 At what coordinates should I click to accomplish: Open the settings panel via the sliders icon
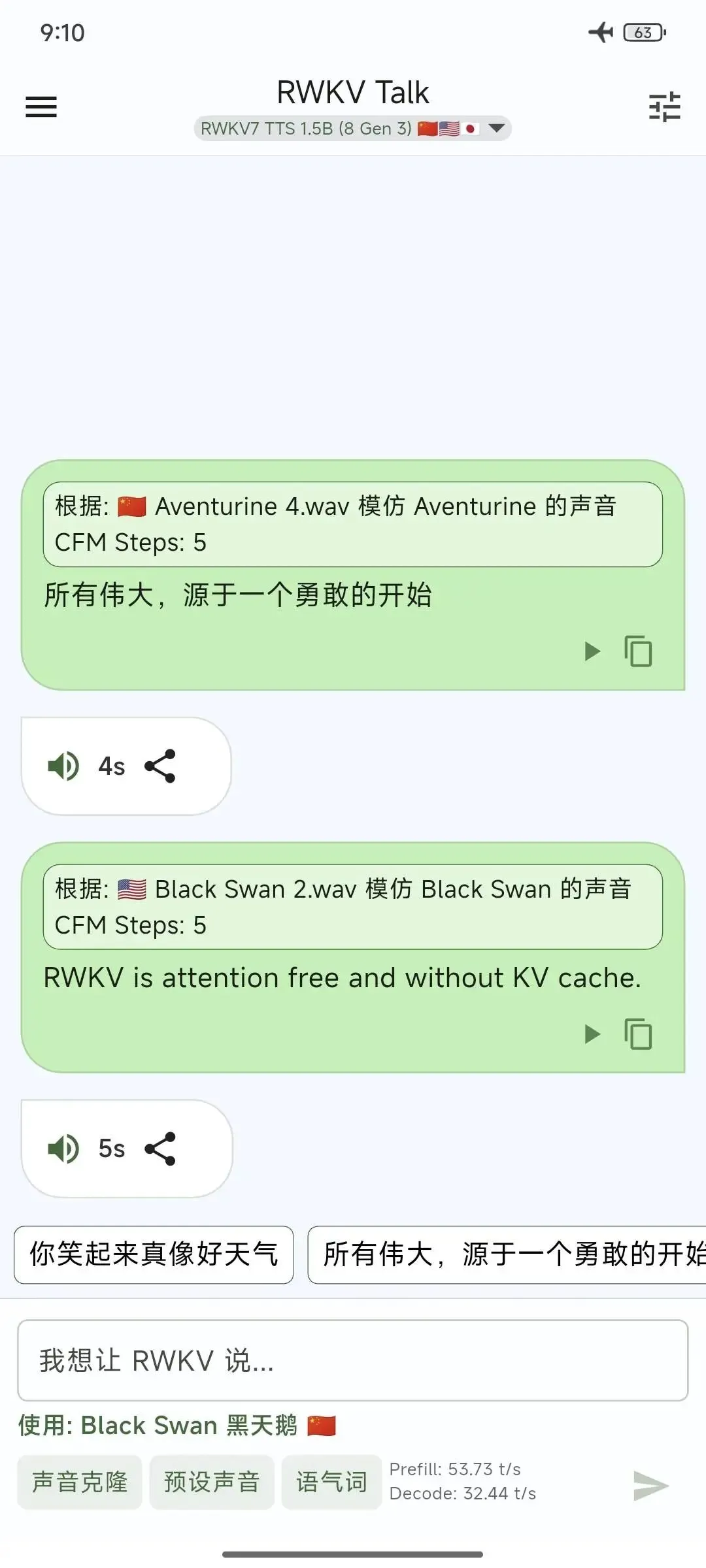point(665,106)
